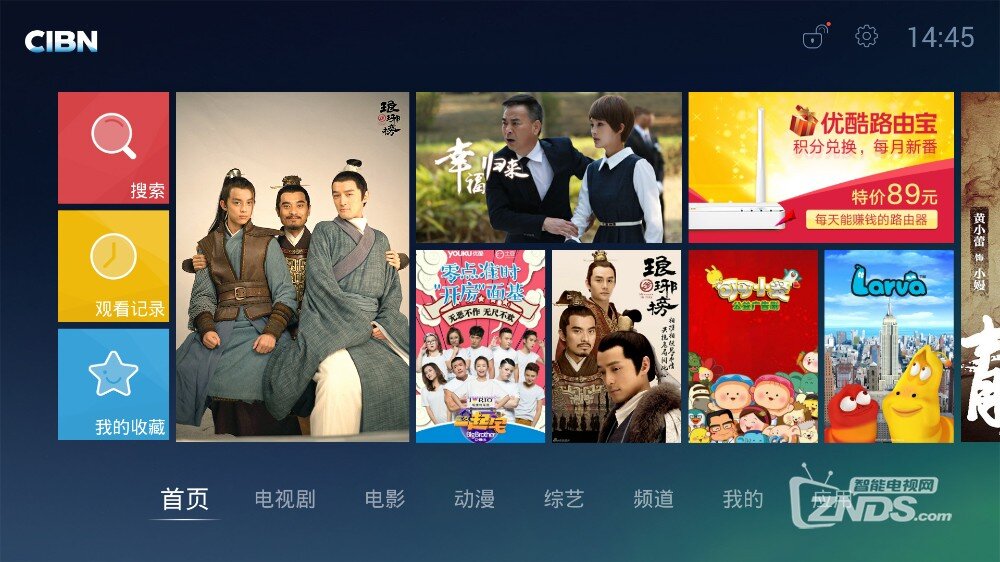
Task: Switch to the 电视剧 tab
Action: coord(285,499)
